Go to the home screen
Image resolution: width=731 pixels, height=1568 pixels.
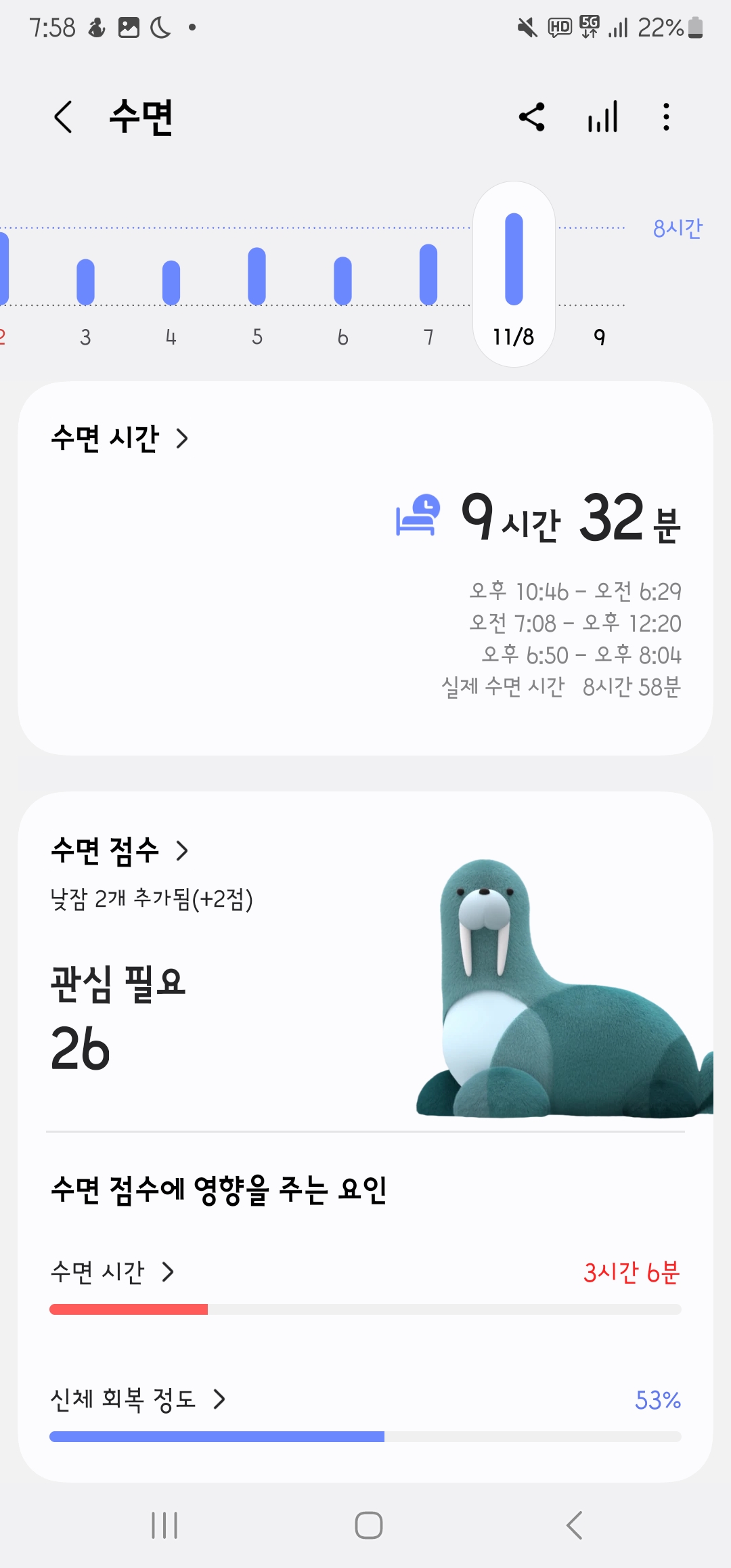[x=368, y=1525]
